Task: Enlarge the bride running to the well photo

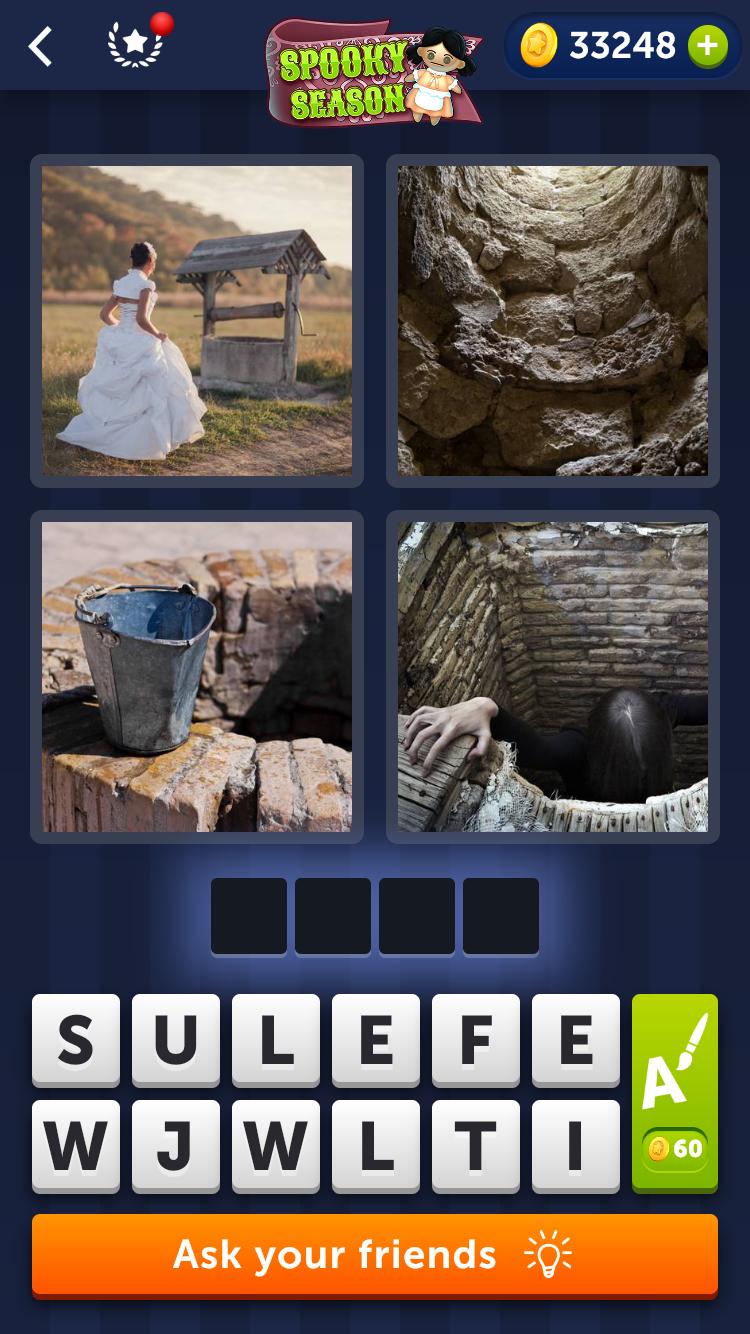Action: click(x=197, y=321)
